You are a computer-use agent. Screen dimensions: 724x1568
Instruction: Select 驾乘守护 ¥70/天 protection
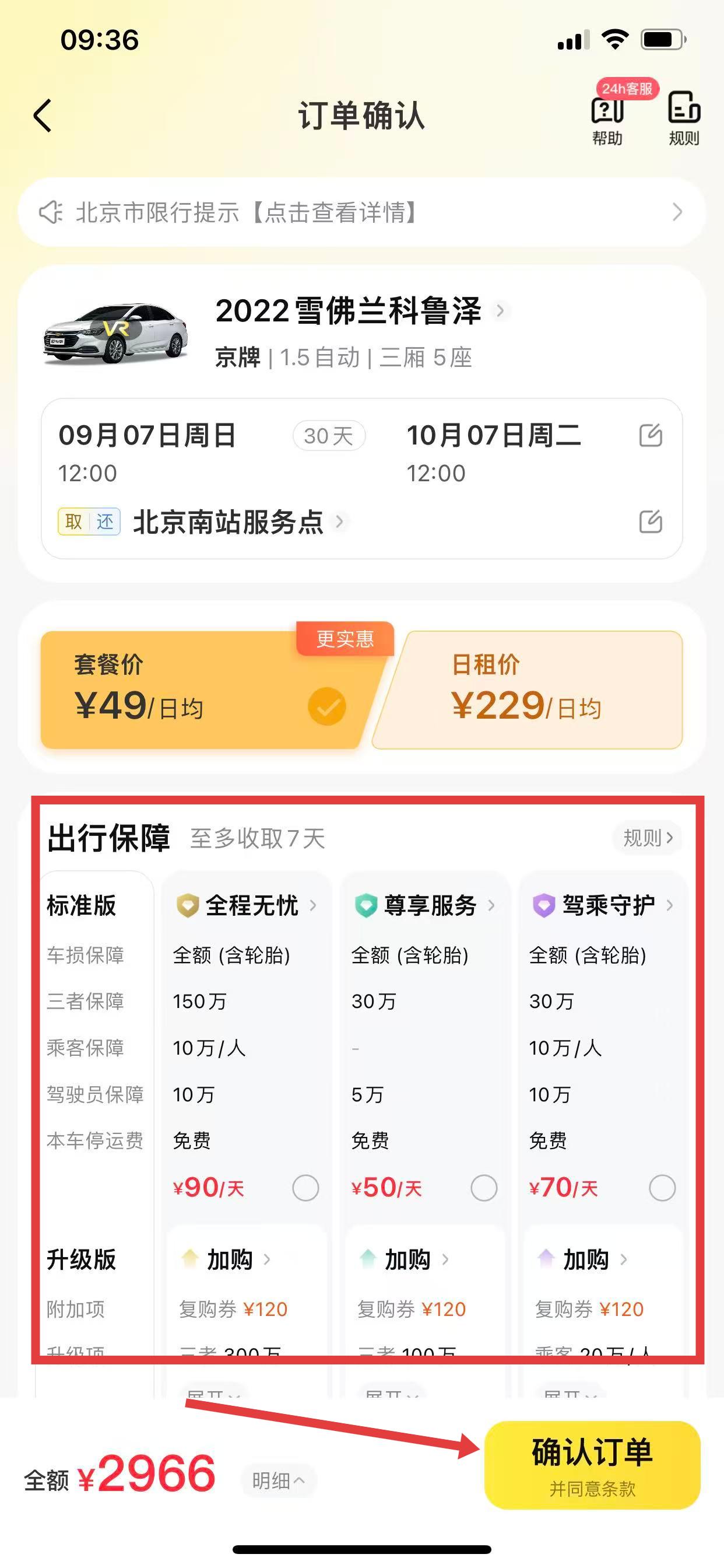tap(662, 1188)
